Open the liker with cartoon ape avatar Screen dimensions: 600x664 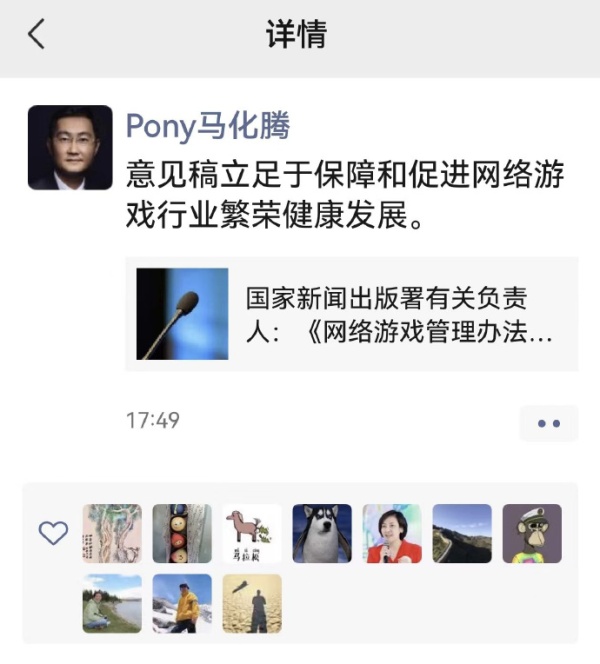pyautogui.click(x=532, y=534)
